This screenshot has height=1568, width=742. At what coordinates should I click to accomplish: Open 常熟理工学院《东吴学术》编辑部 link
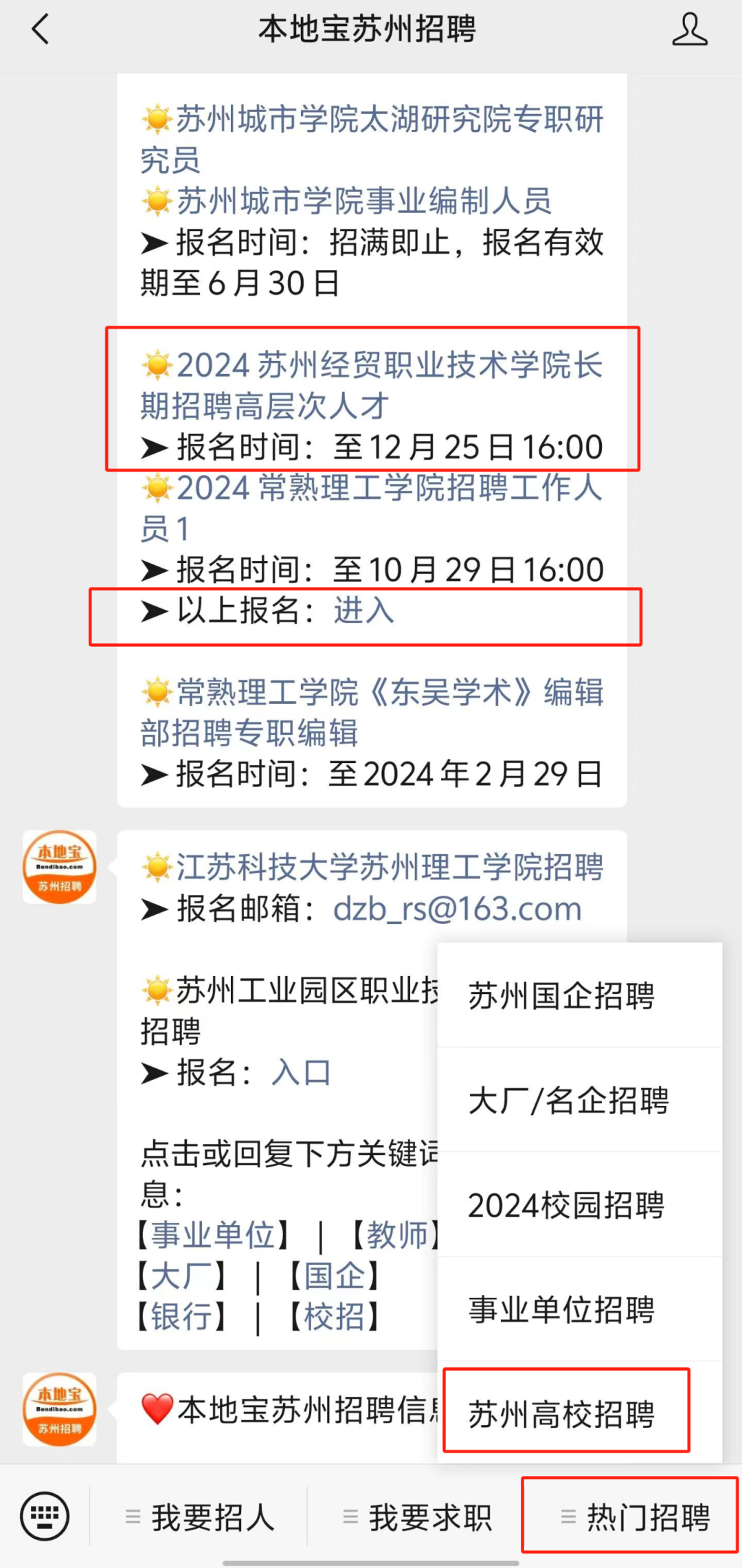click(x=372, y=712)
